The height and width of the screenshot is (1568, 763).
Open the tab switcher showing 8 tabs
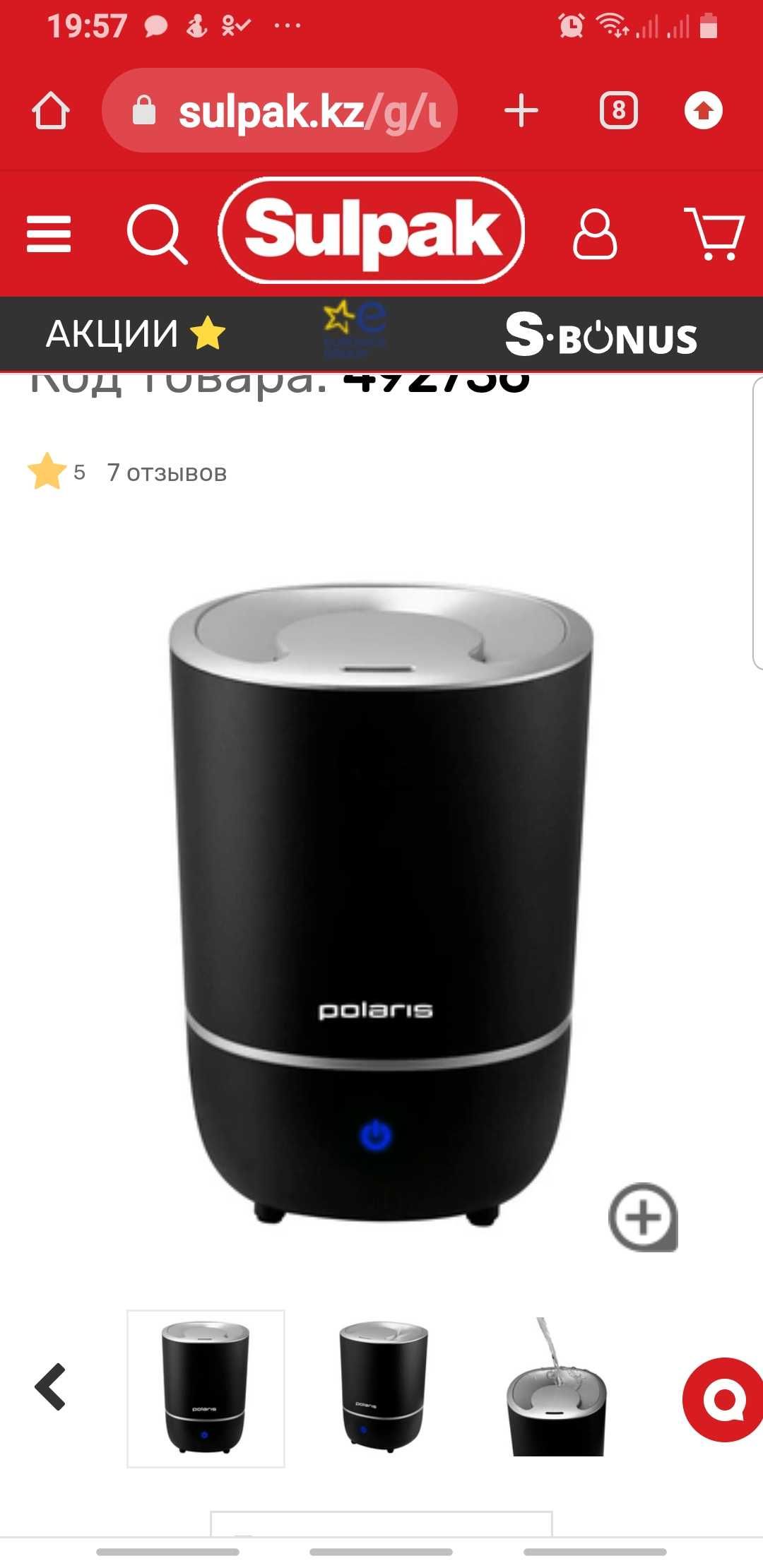pyautogui.click(x=619, y=111)
